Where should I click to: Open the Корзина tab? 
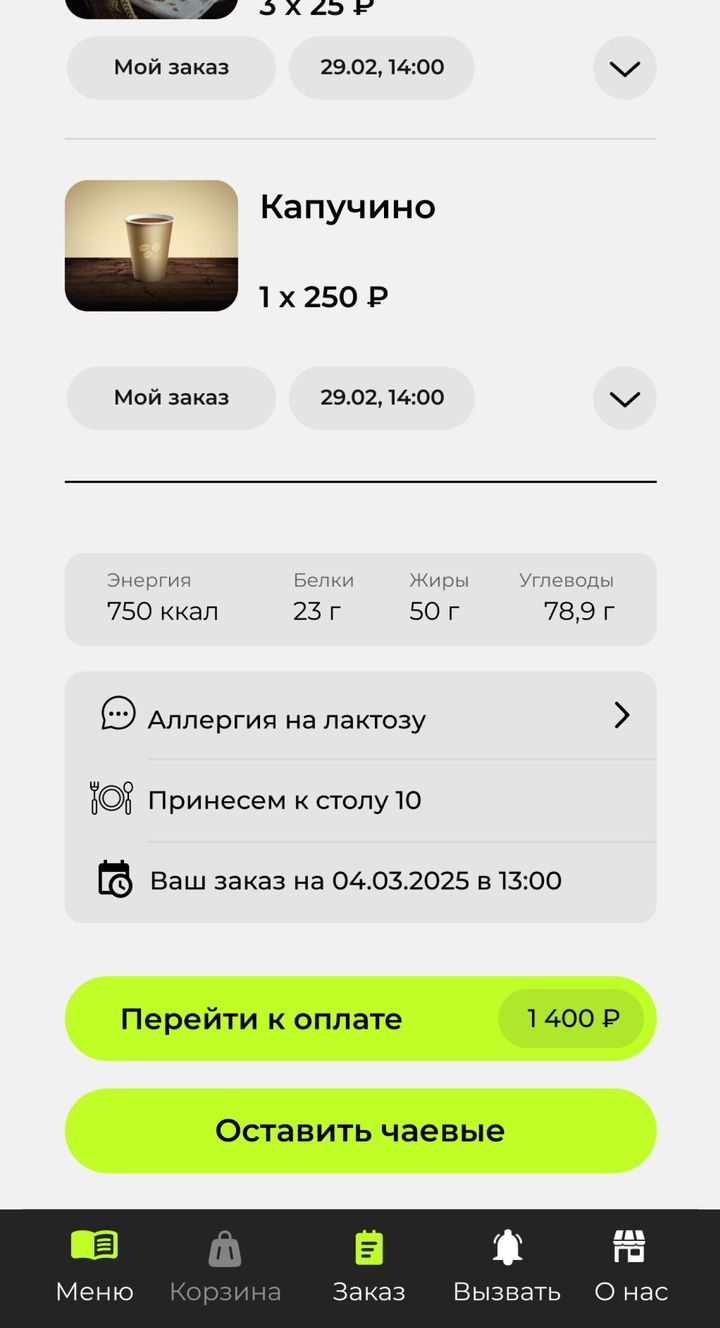pyautogui.click(x=225, y=1268)
